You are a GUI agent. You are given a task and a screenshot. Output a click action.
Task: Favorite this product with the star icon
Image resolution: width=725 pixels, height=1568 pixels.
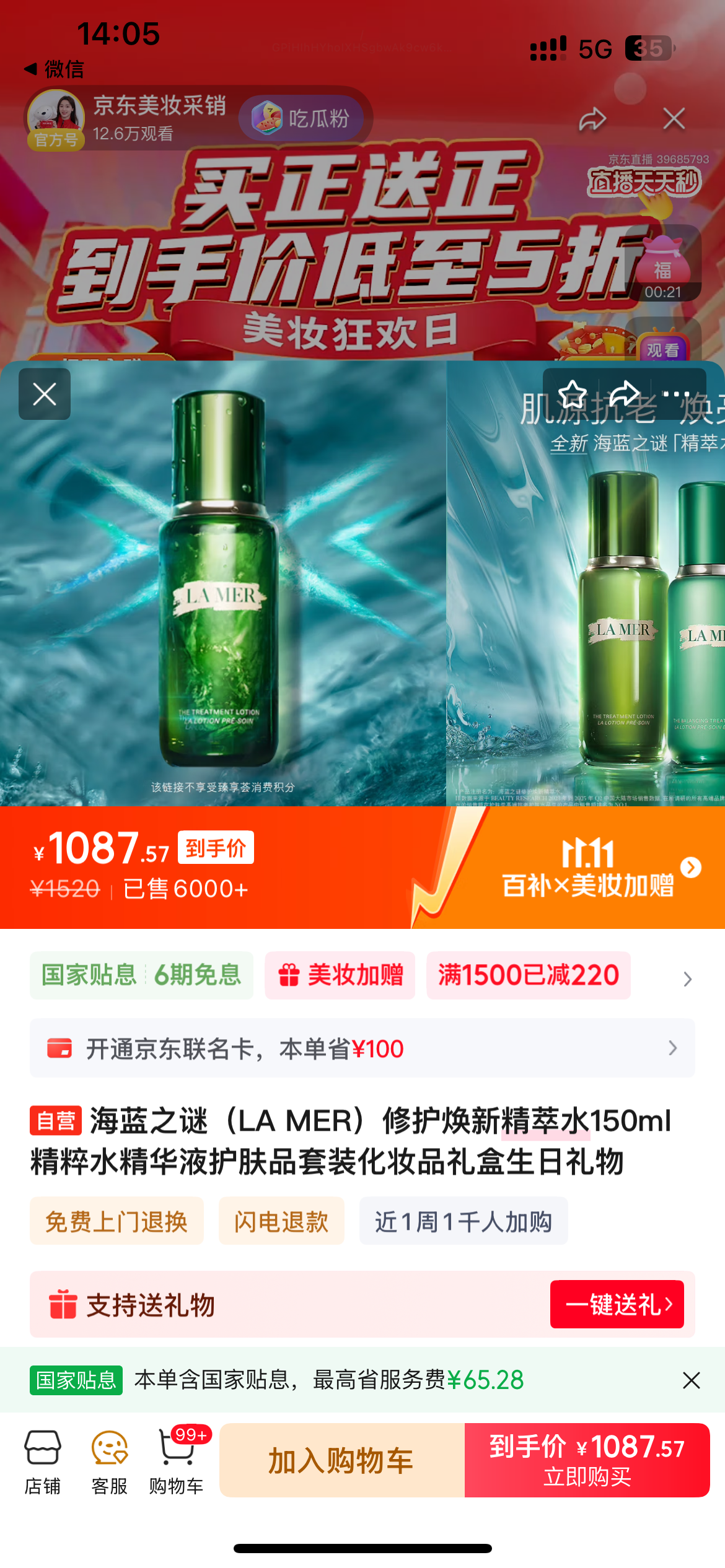pos(573,394)
